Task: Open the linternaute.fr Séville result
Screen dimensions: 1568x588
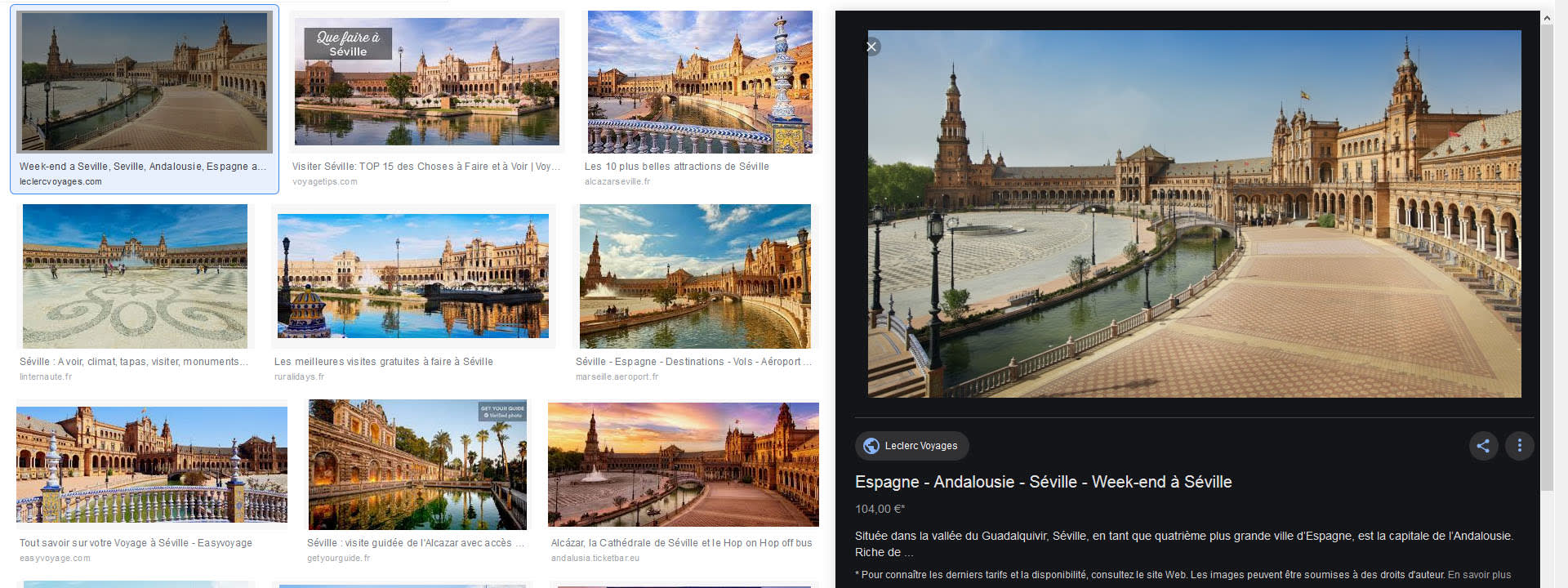Action: coord(135,276)
